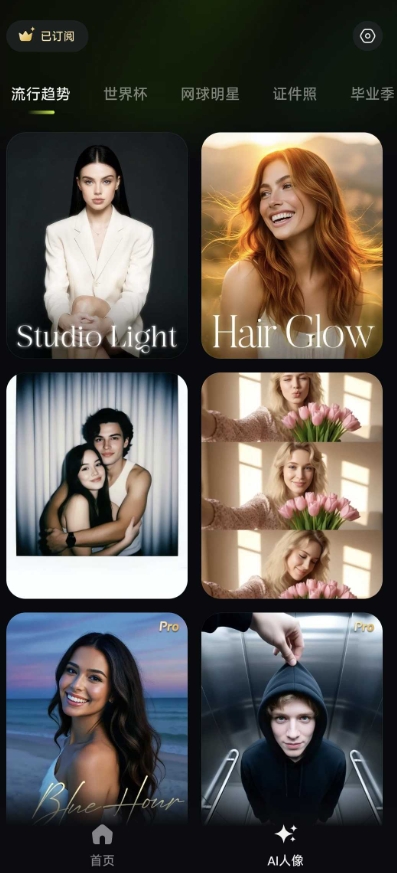The width and height of the screenshot is (397, 873).
Task: Switch to the AI人像 tab
Action: pyautogui.click(x=286, y=845)
